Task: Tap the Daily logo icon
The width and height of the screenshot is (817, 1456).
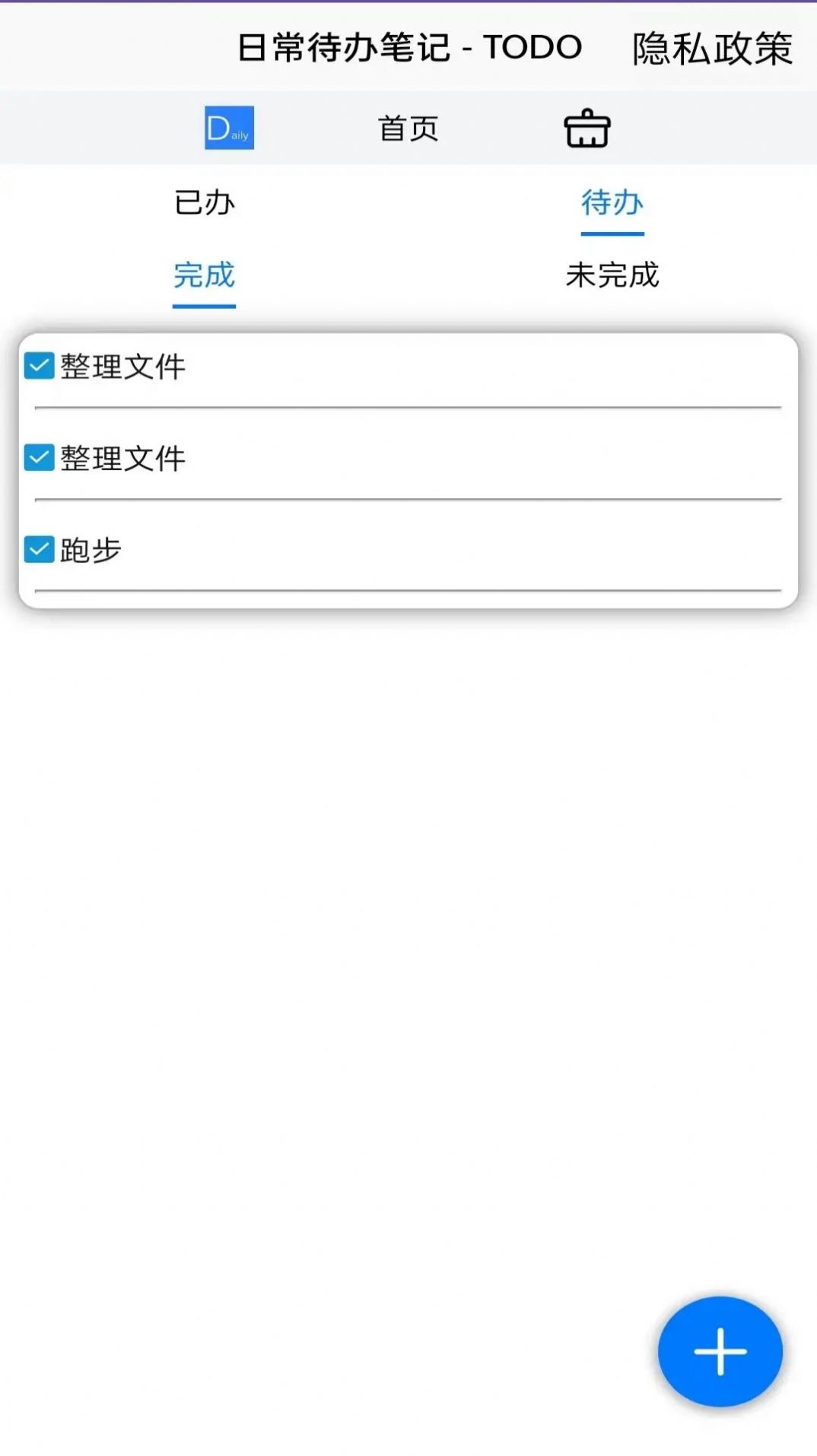Action: tap(229, 128)
